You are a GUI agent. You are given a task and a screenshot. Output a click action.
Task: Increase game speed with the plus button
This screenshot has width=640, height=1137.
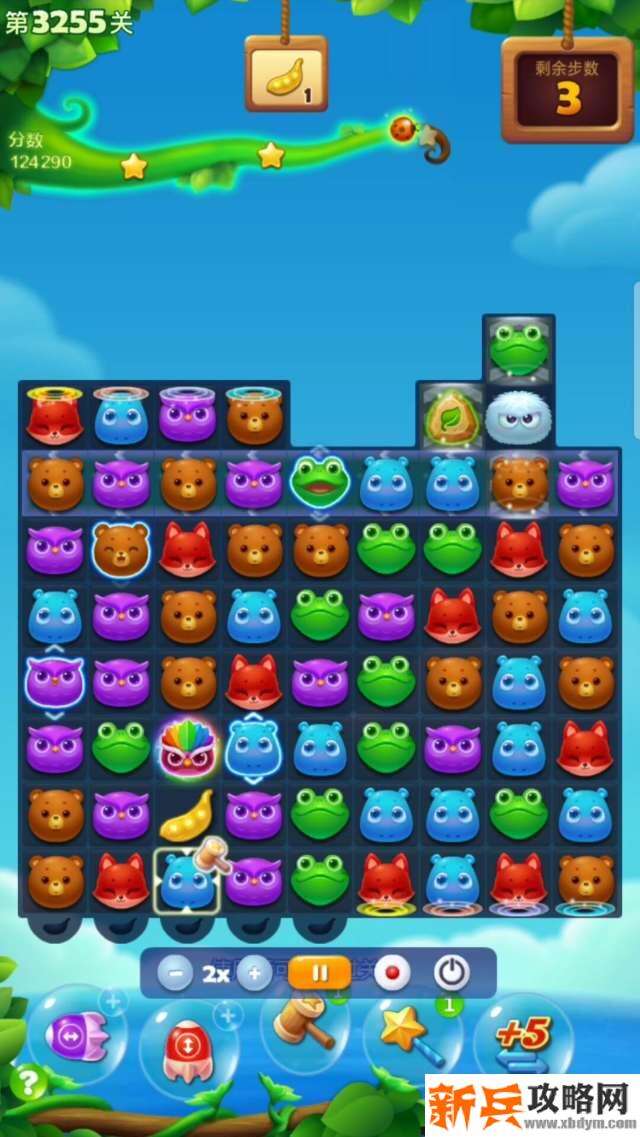coord(254,972)
